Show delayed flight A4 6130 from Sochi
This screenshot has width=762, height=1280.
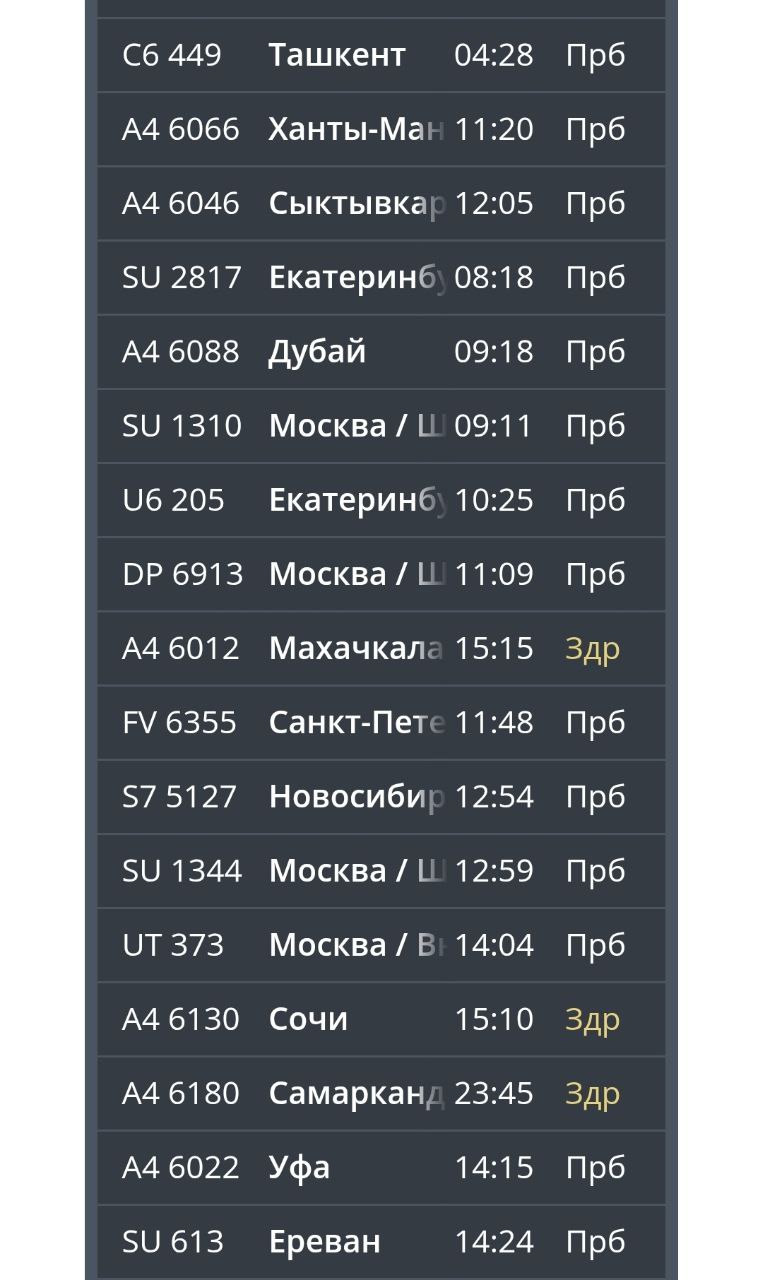coord(380,1018)
